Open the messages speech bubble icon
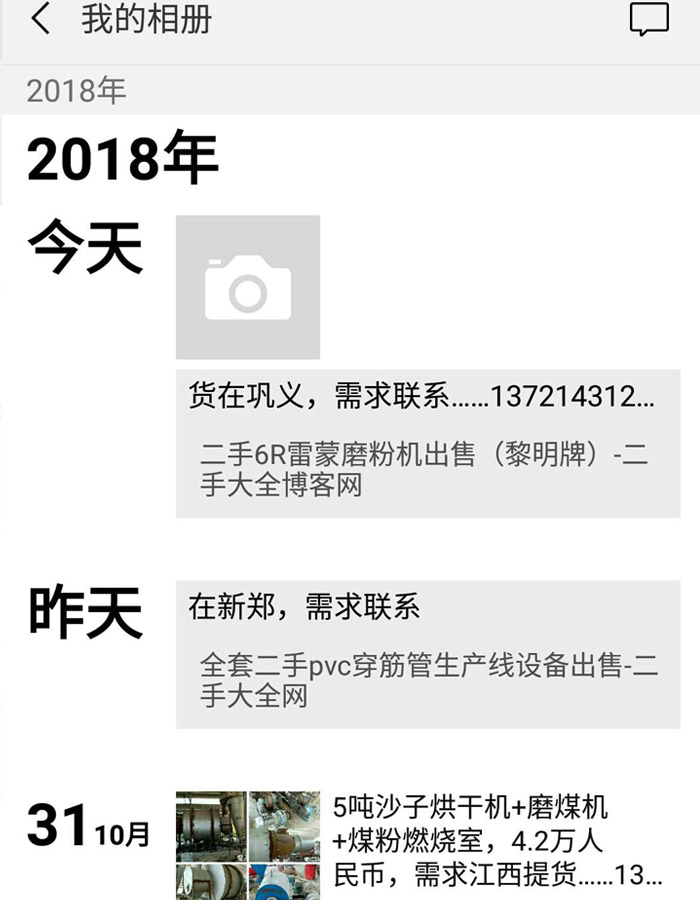This screenshot has height=900, width=700. click(x=648, y=20)
